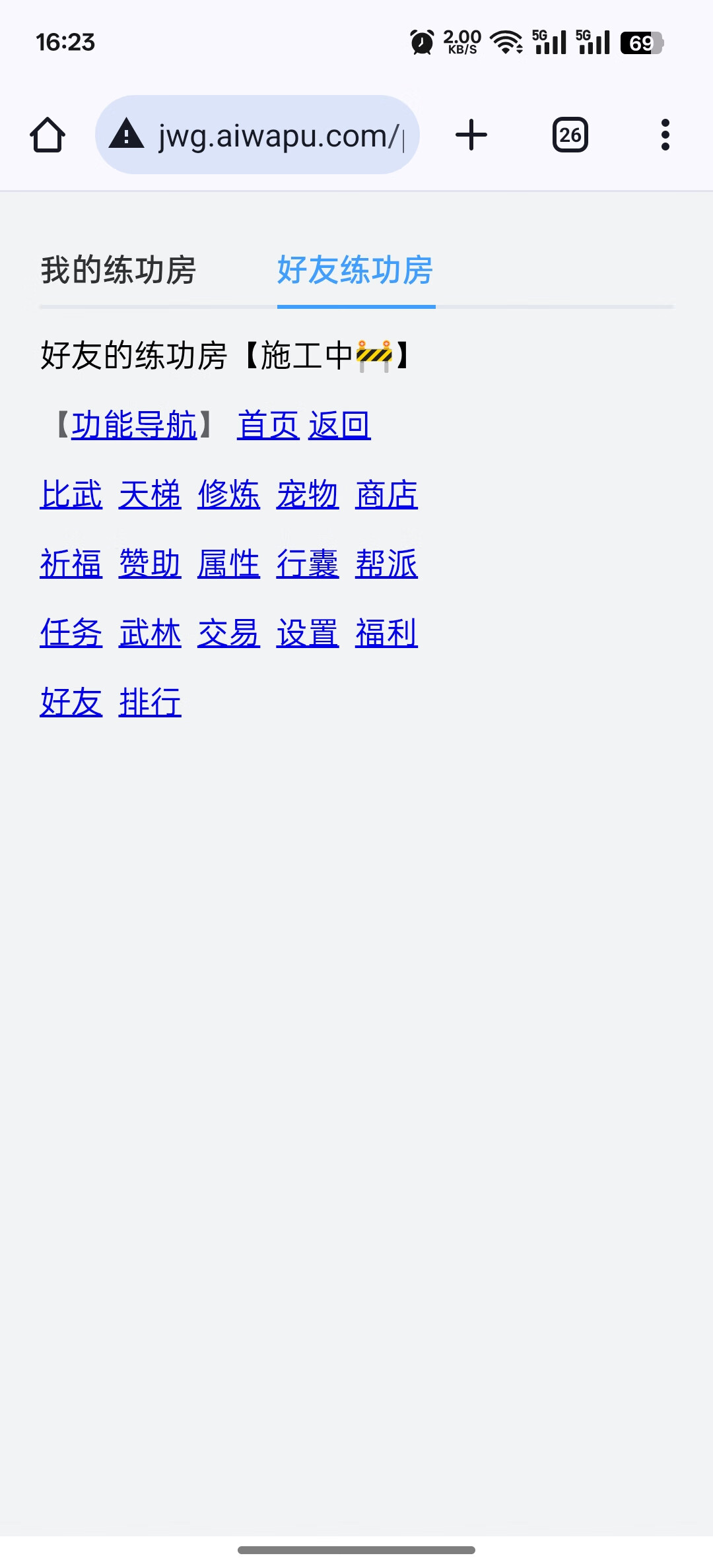Open the browser overflow menu

(665, 135)
